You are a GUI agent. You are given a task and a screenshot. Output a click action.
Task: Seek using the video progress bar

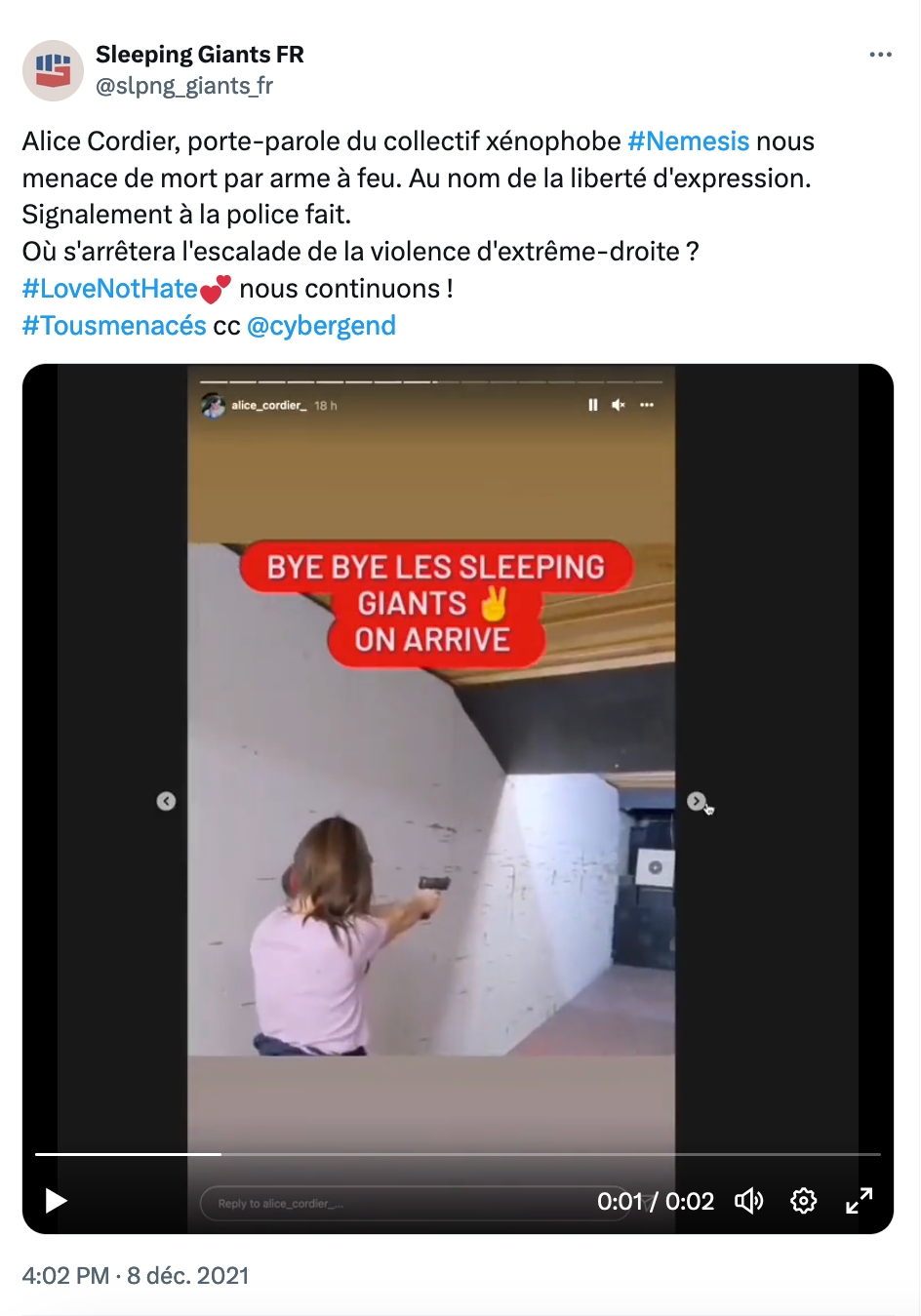459,1154
